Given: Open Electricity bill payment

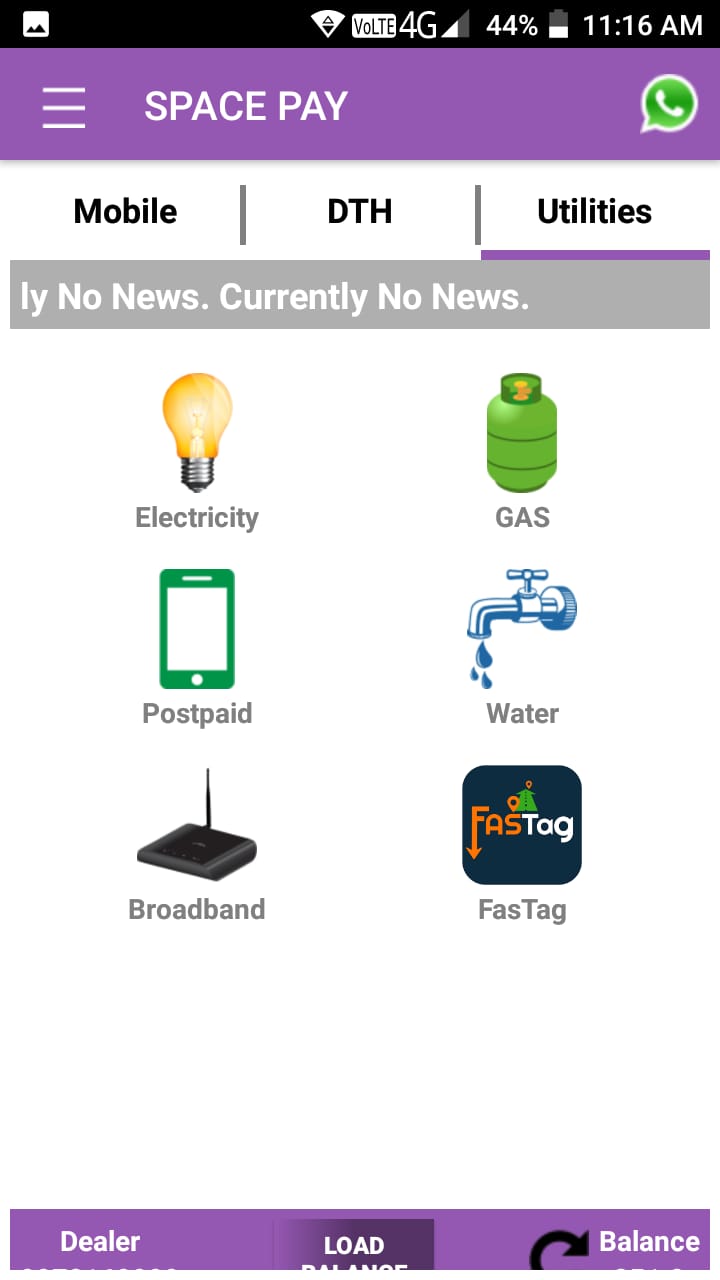Looking at the screenshot, I should 197,452.
